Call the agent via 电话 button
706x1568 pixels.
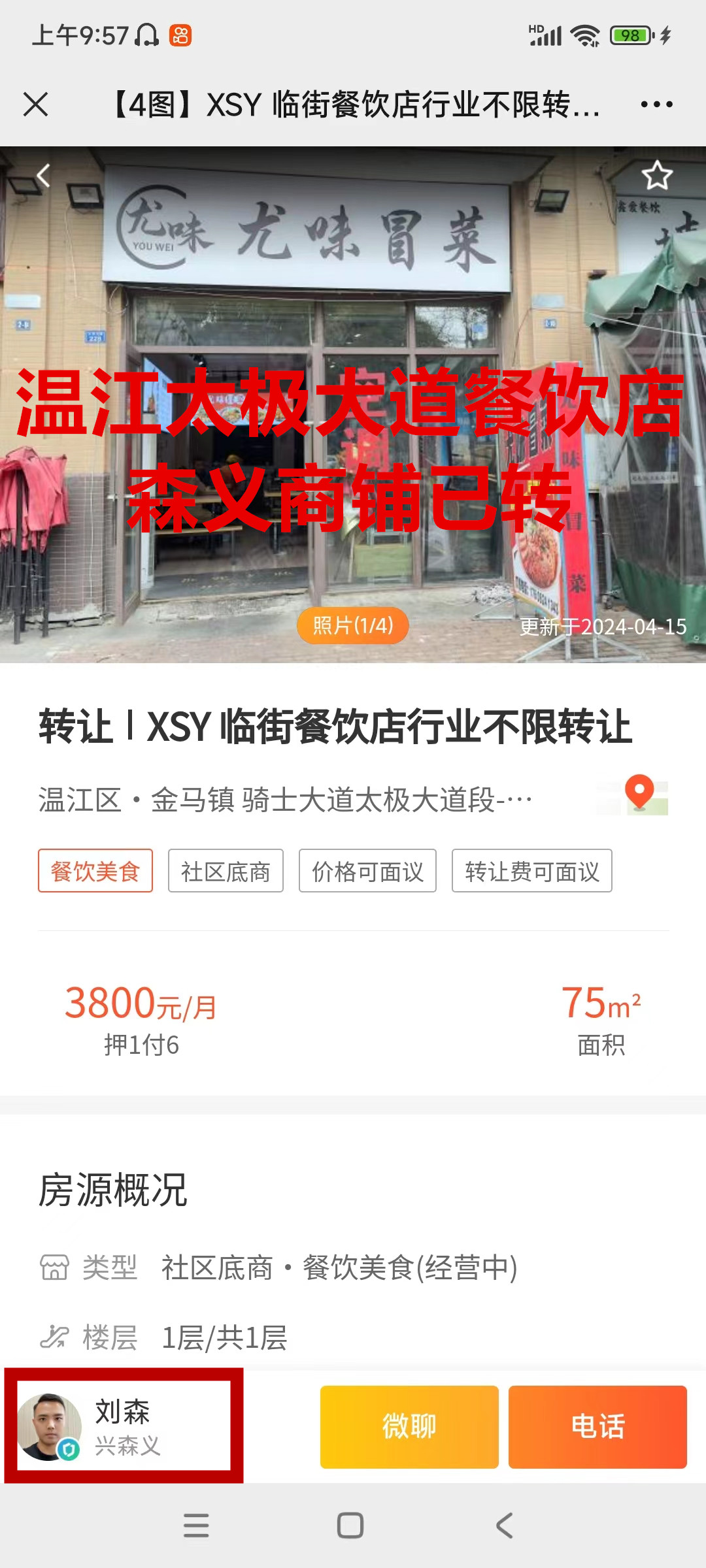click(x=597, y=1426)
